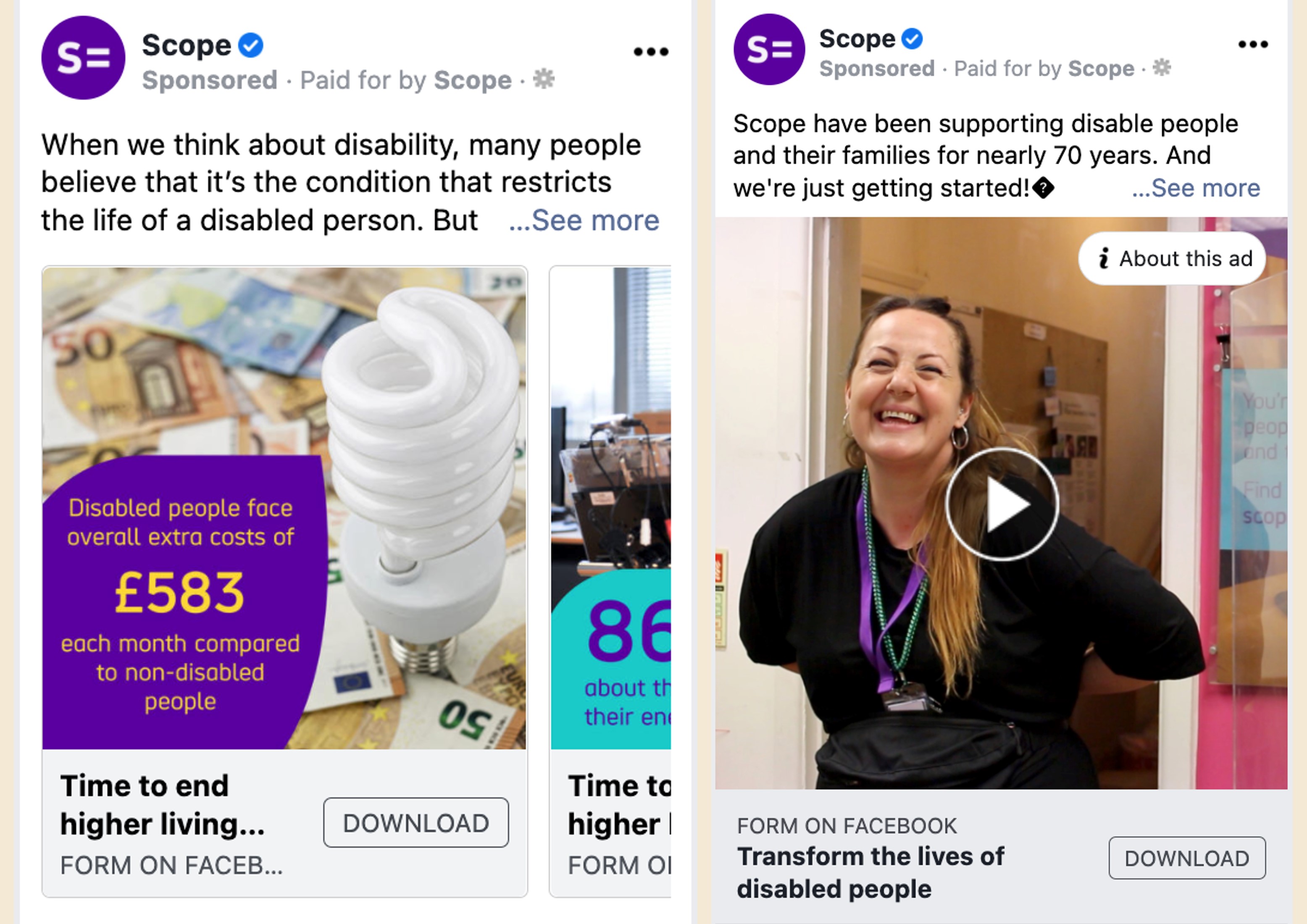Expand See more on 'When we think about disability' post
Viewport: 1307px width, 924px height.
click(585, 220)
